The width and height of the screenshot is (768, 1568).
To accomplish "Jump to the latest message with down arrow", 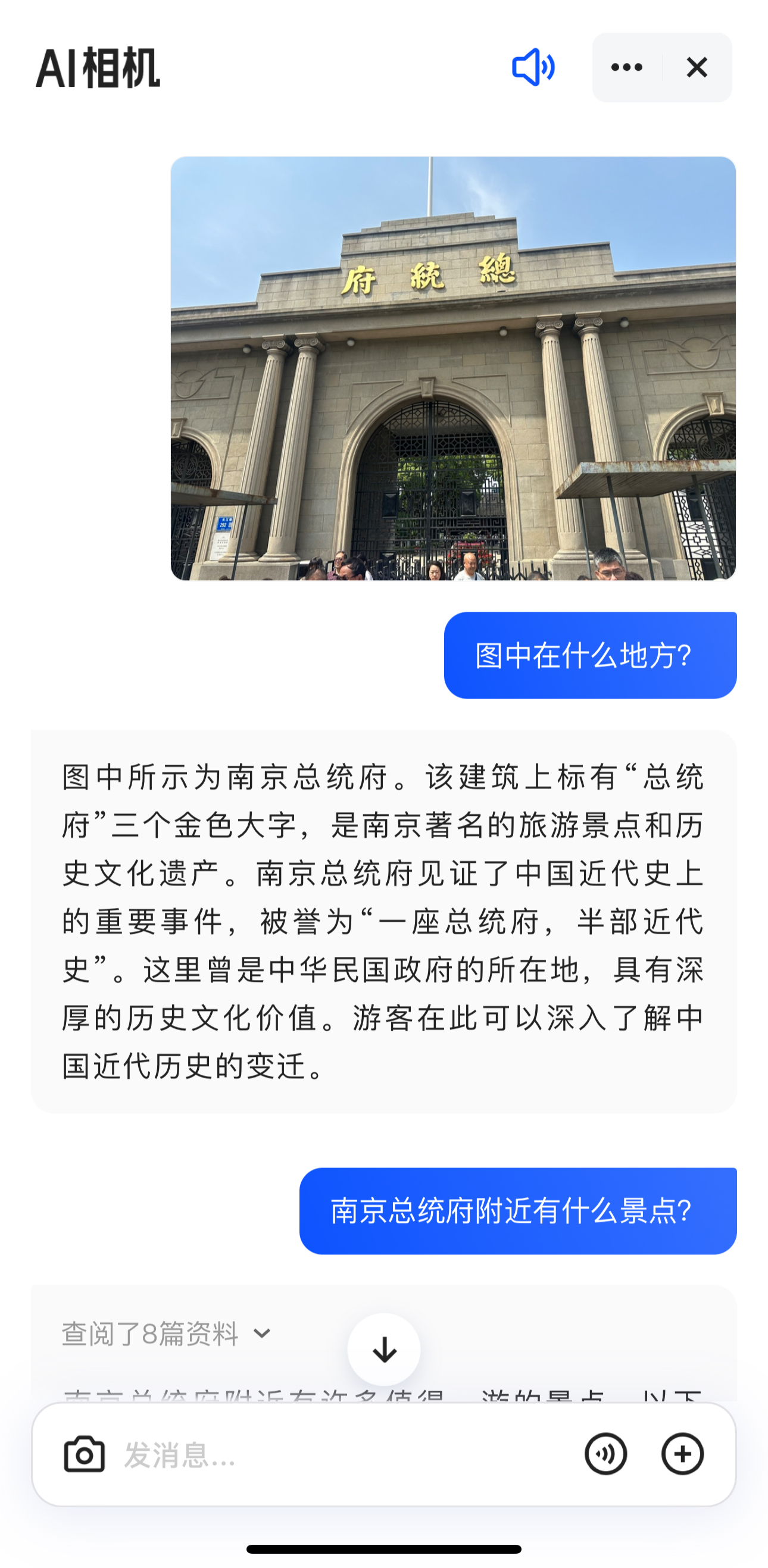I will coord(383,1350).
